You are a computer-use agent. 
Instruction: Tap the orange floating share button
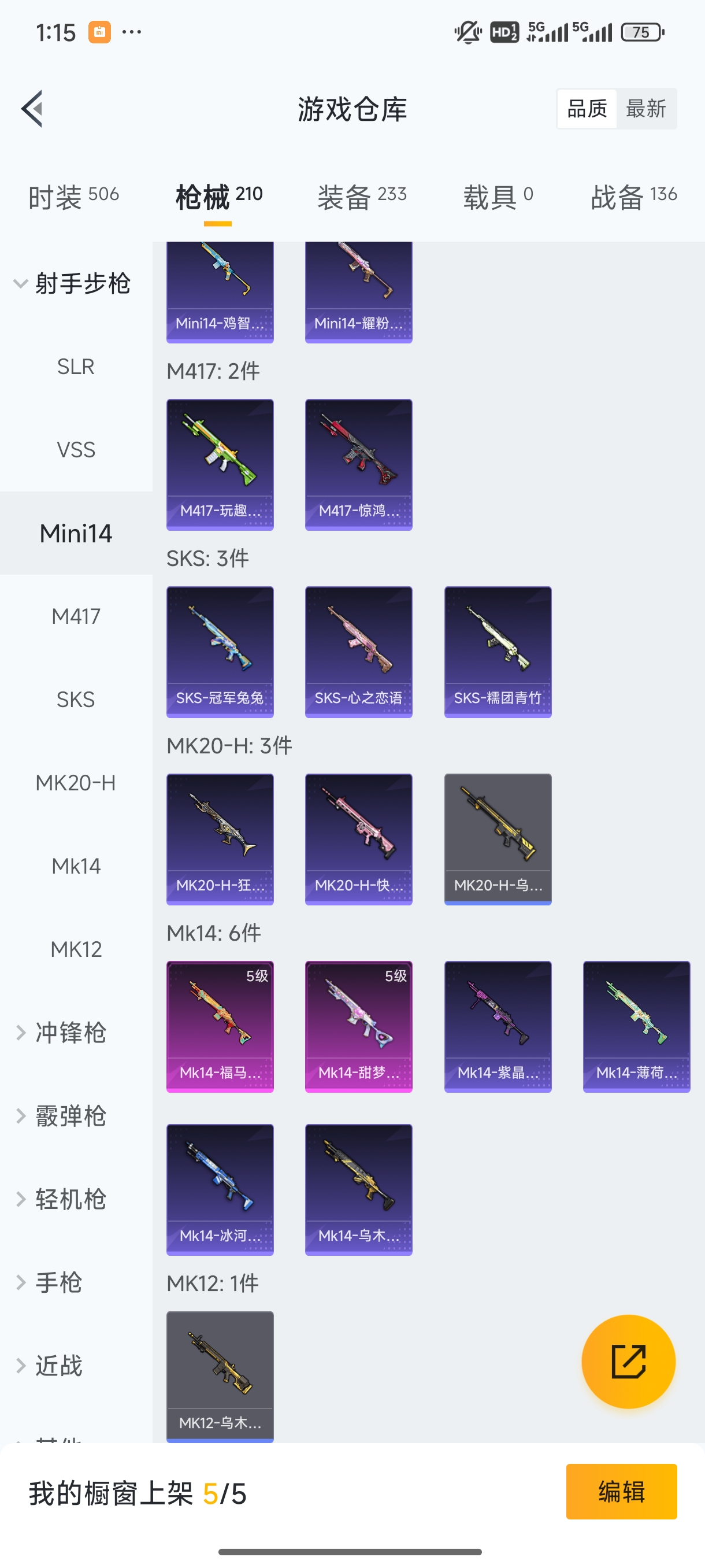pos(628,1361)
